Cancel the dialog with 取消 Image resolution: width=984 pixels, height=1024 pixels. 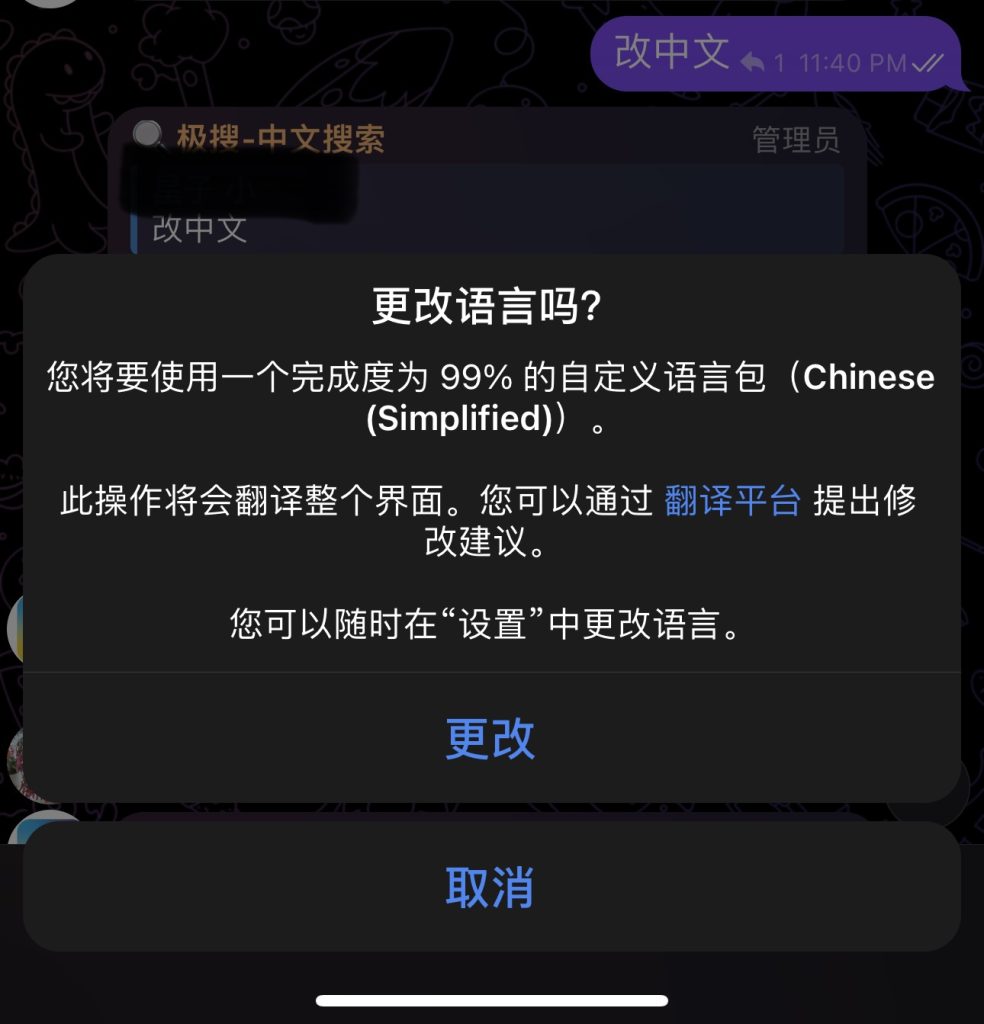pyautogui.click(x=490, y=887)
